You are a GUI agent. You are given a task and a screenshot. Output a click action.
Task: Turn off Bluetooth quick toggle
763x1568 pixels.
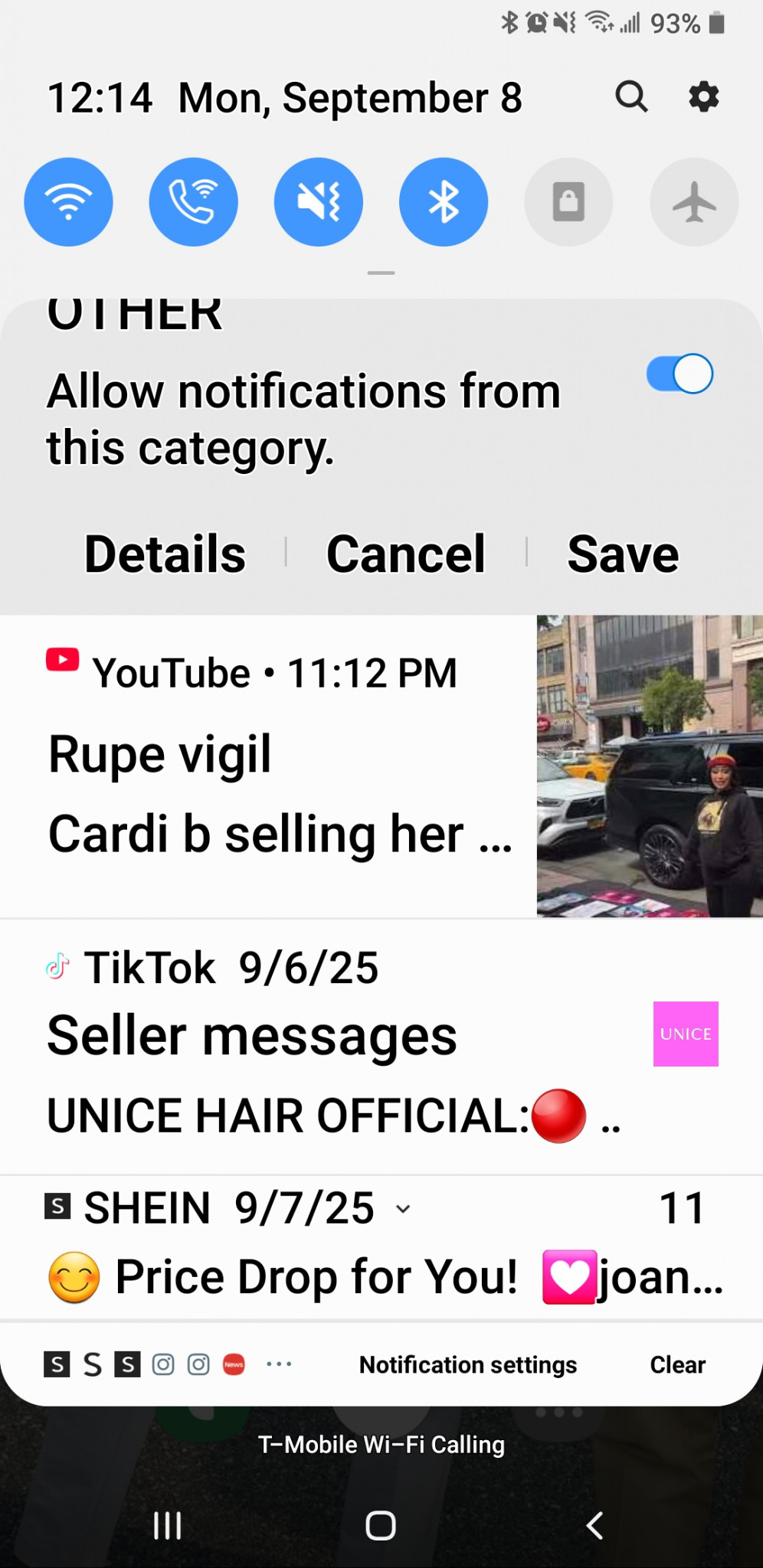point(444,202)
